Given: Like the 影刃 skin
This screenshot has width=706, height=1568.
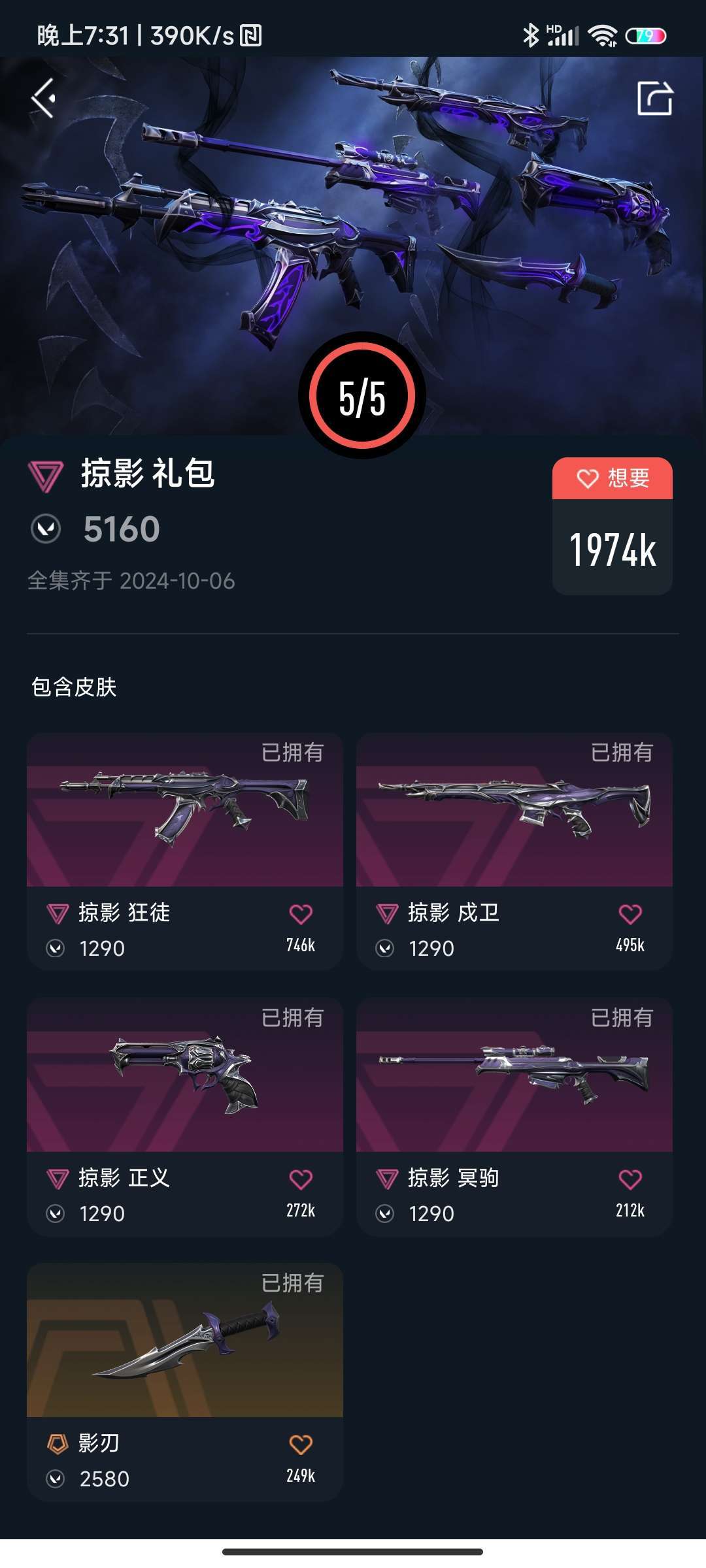Looking at the screenshot, I should pyautogui.click(x=301, y=1445).
